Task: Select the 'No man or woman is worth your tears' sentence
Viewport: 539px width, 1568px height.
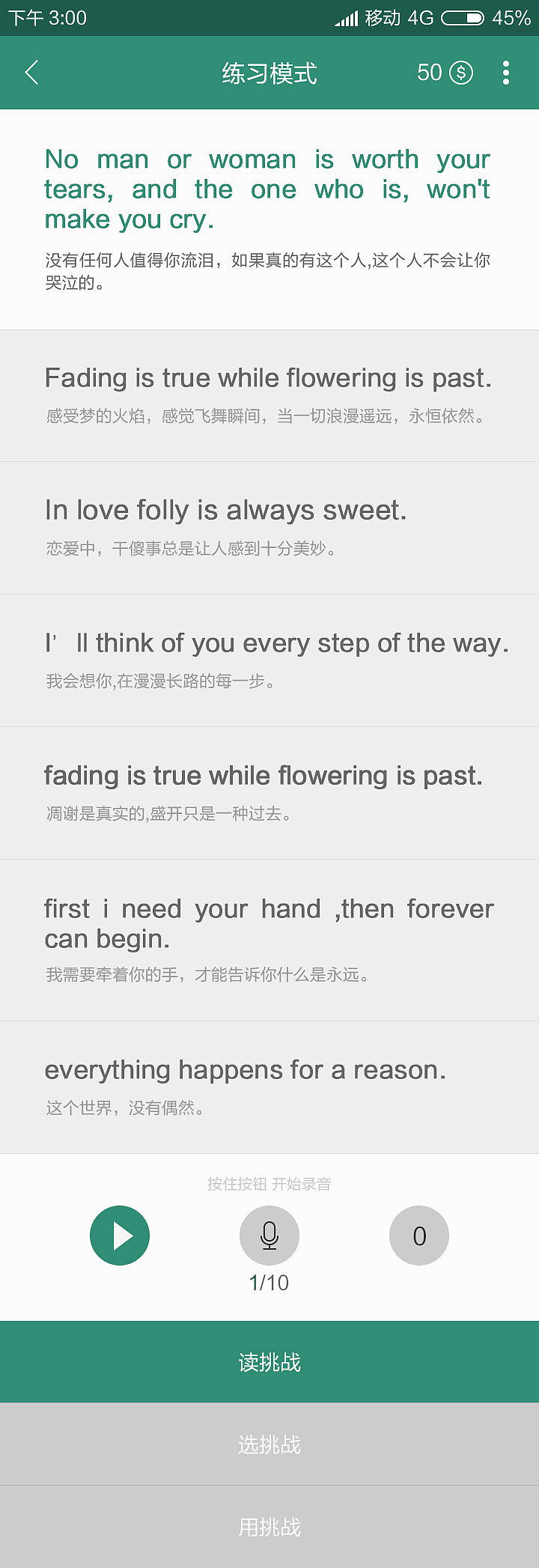Action: coord(269,217)
